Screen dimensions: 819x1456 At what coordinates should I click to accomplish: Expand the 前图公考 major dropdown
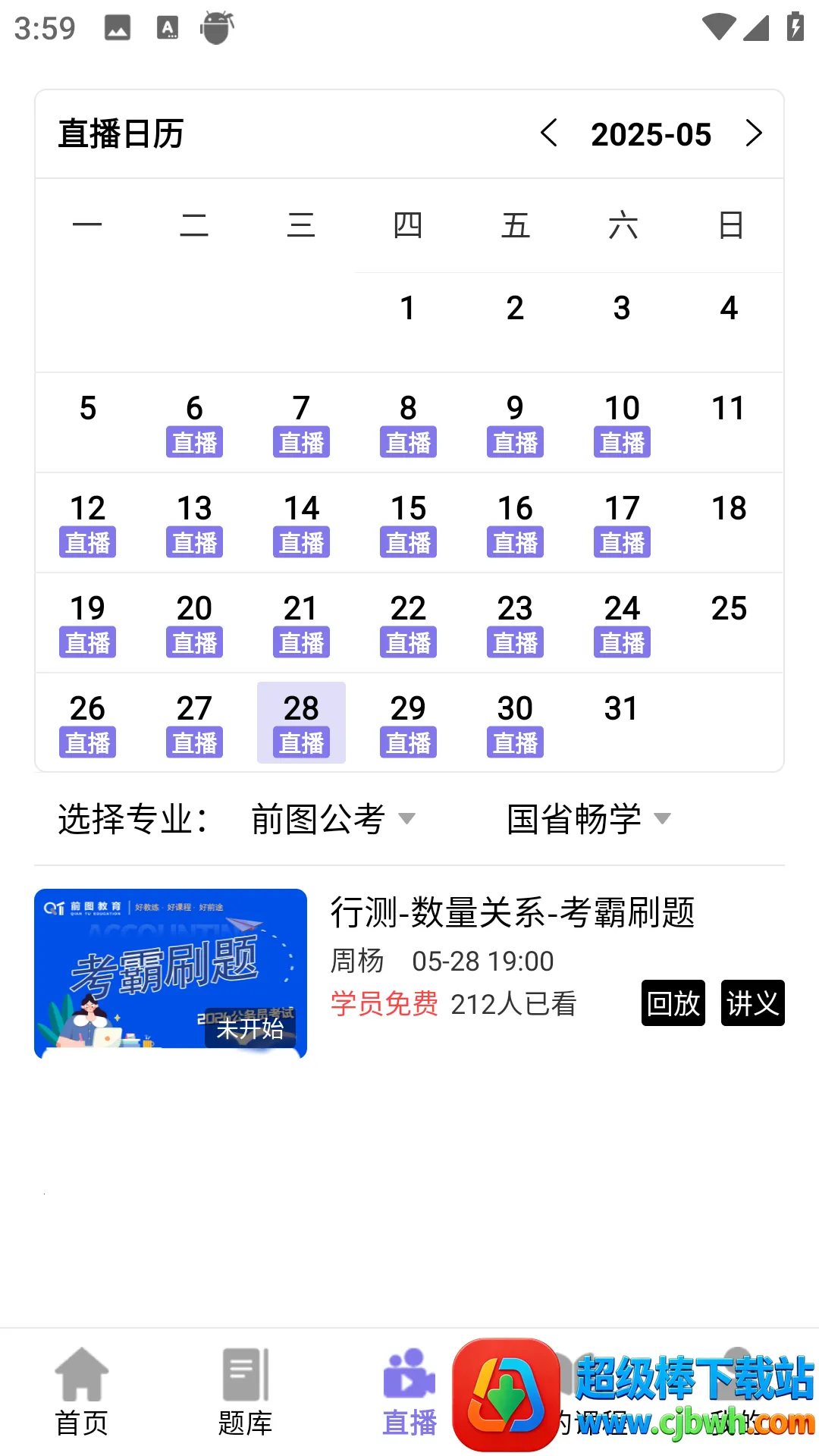(x=334, y=819)
